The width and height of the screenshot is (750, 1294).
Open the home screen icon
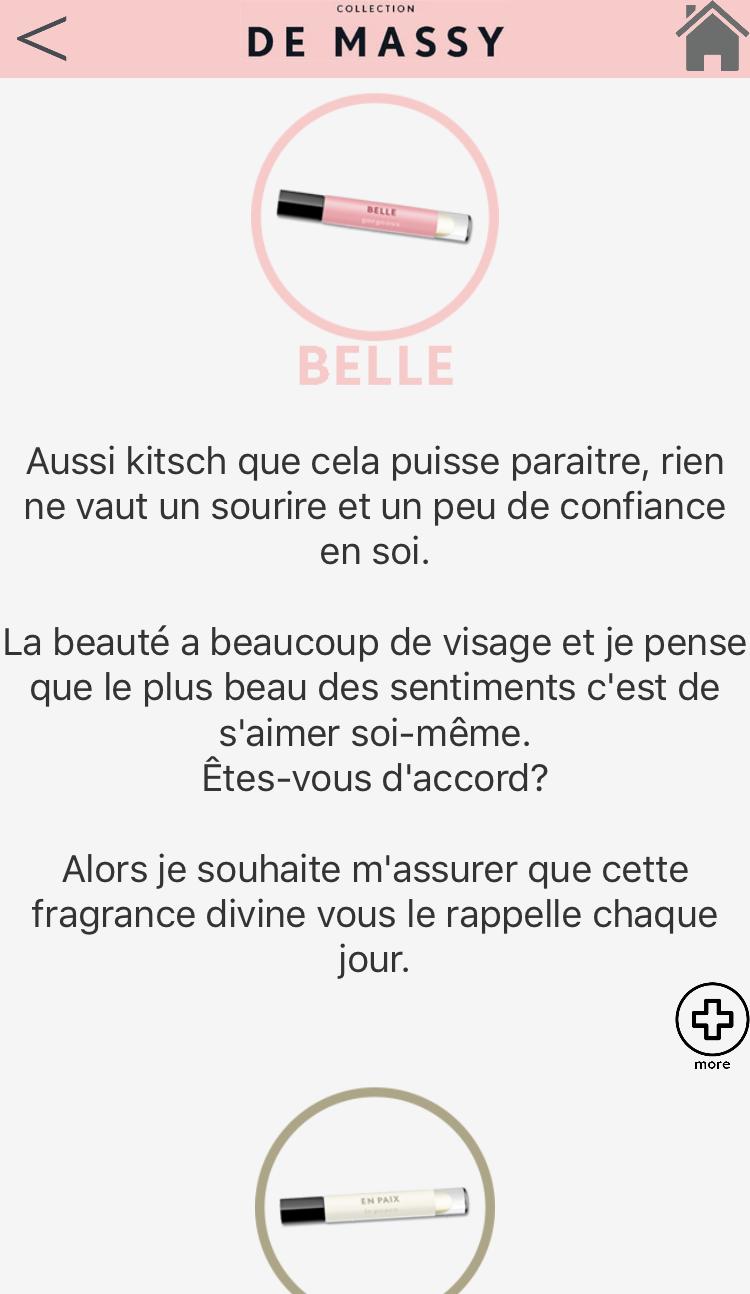point(711,37)
